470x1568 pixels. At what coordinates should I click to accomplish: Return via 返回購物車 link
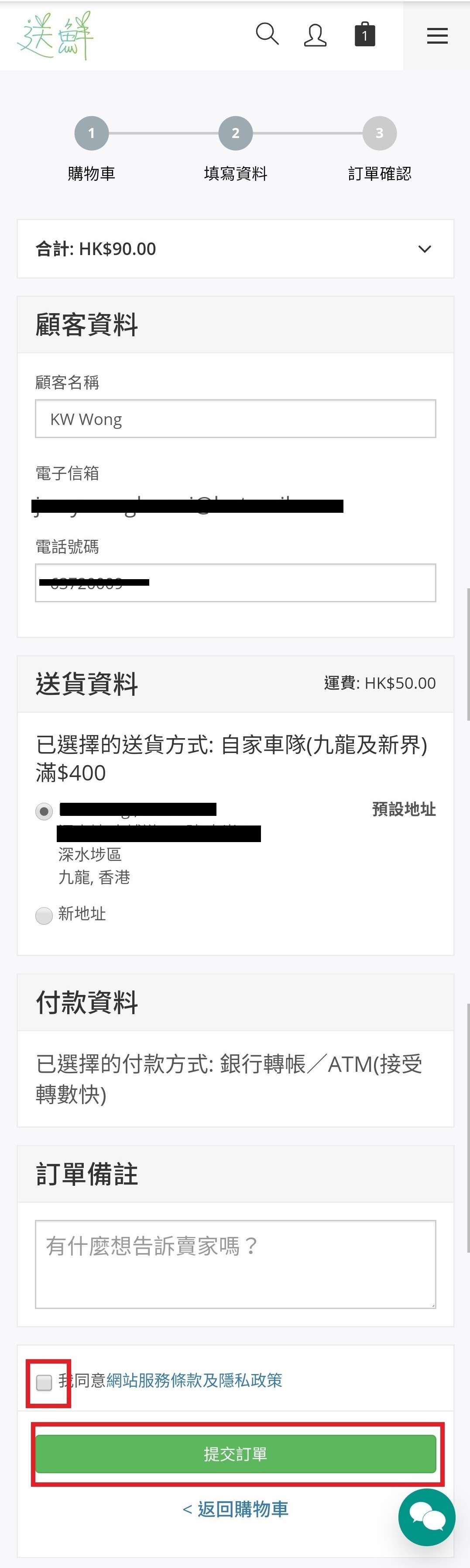pos(235,1509)
